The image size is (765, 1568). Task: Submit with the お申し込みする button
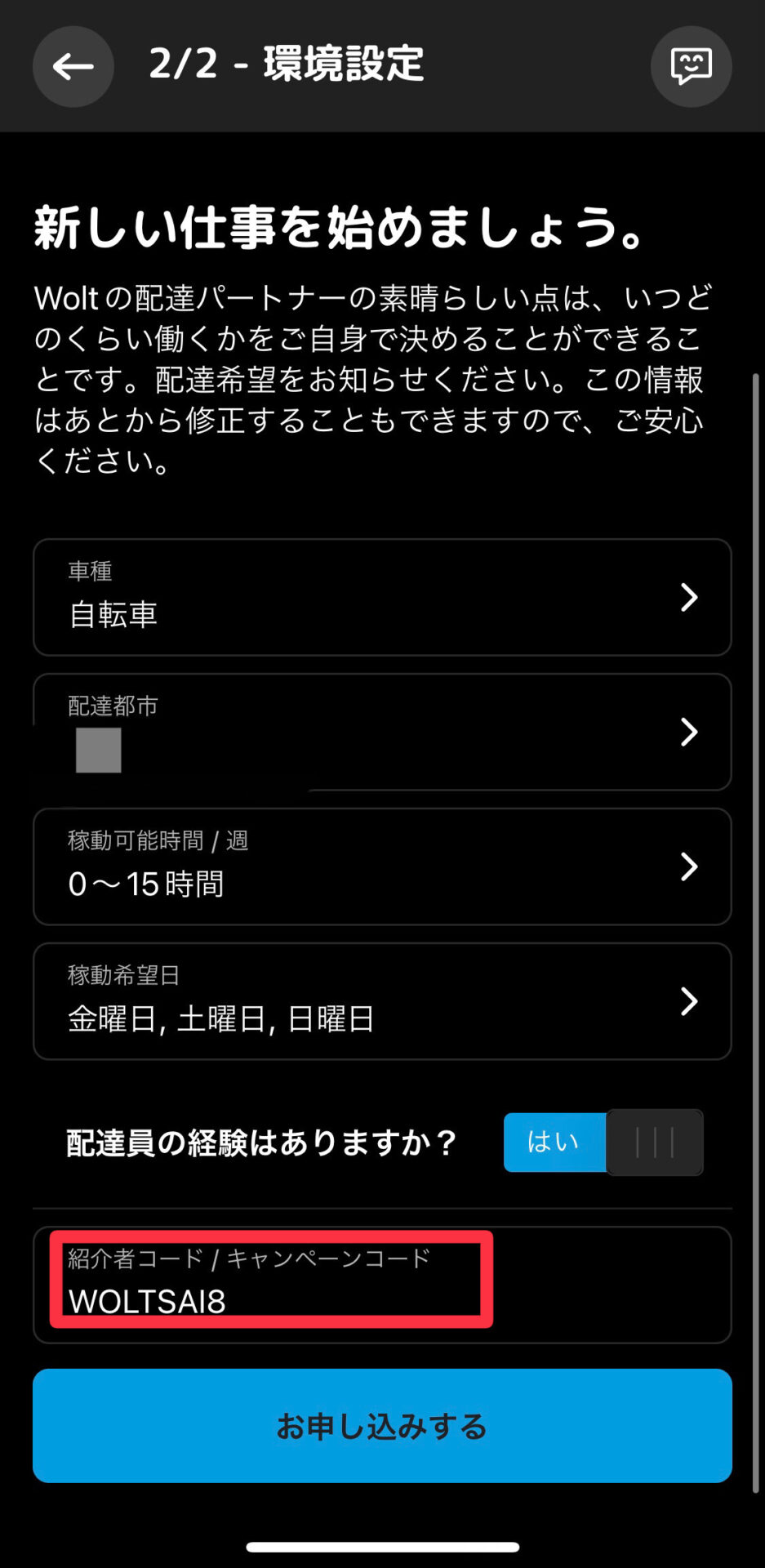(x=381, y=1425)
